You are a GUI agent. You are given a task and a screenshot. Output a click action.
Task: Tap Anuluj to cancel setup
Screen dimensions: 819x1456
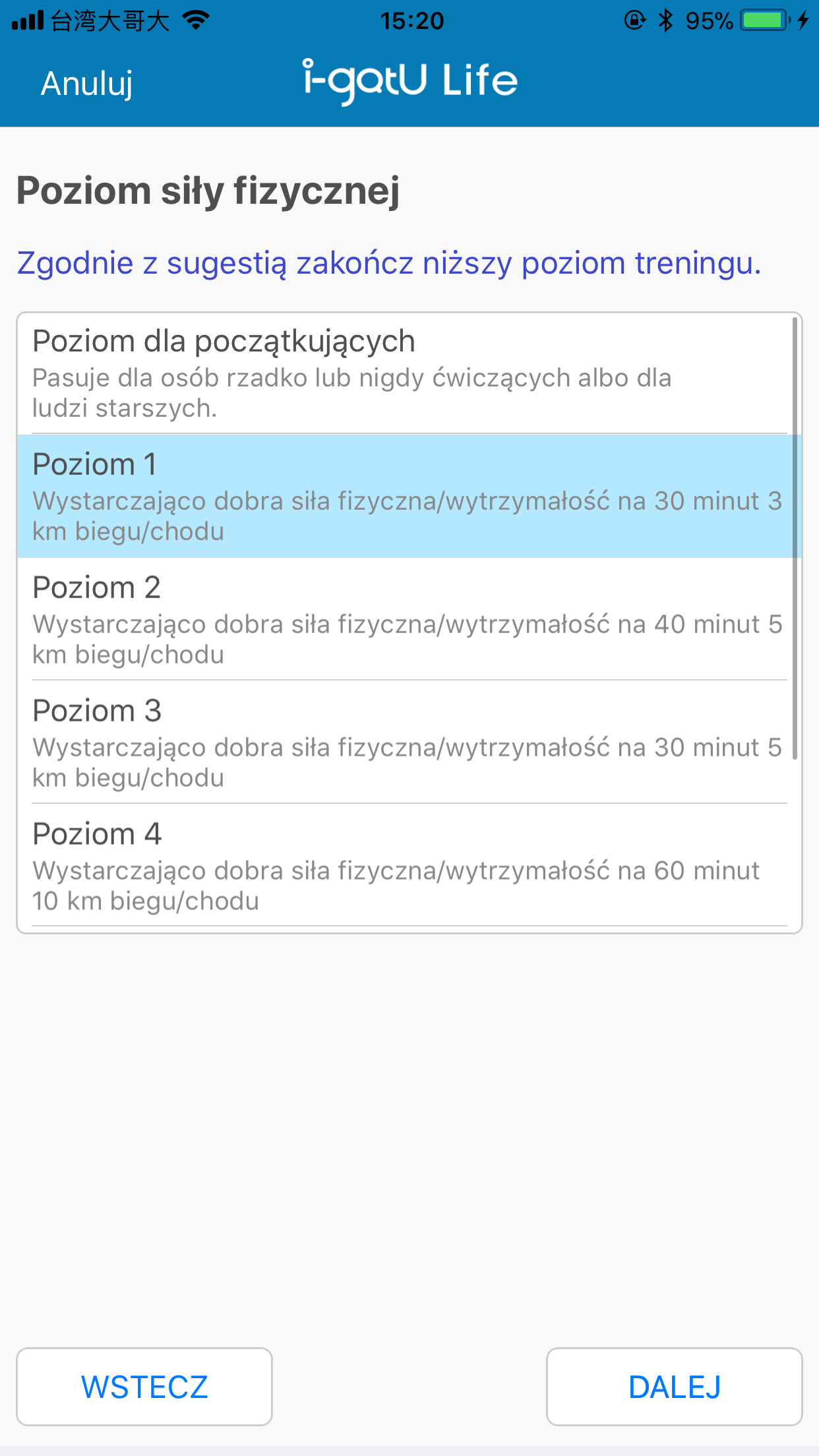(x=87, y=84)
